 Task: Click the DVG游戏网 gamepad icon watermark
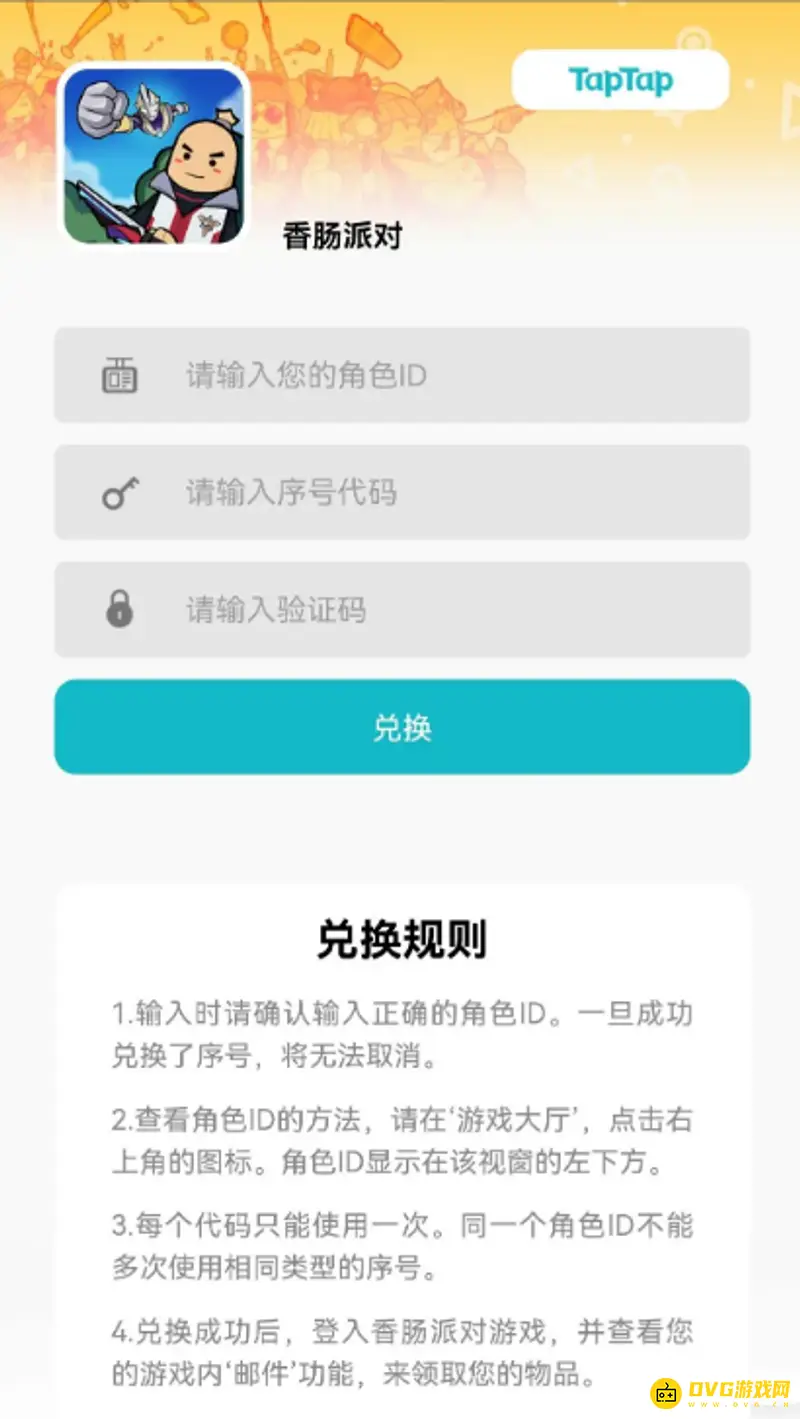point(665,1390)
